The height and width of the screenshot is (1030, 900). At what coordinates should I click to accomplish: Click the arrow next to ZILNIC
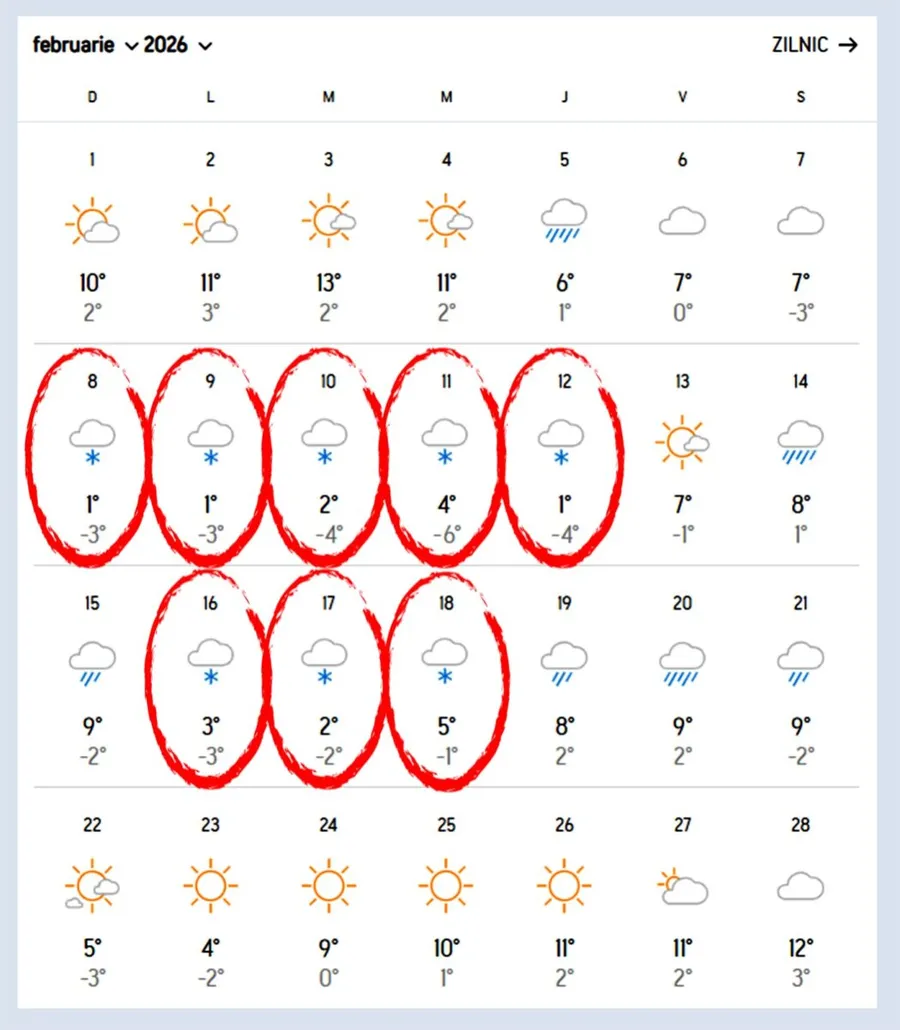[850, 44]
